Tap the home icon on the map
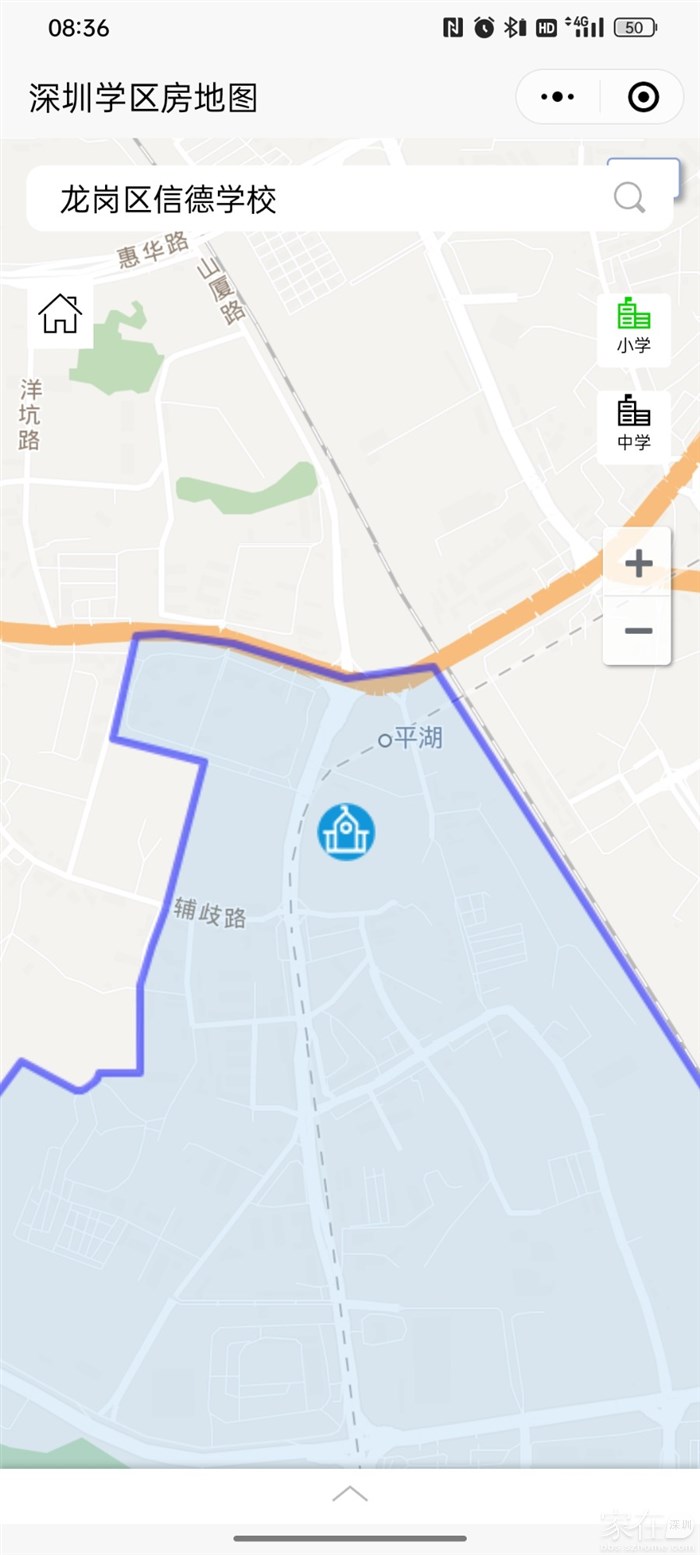The image size is (700, 1555). 60,314
